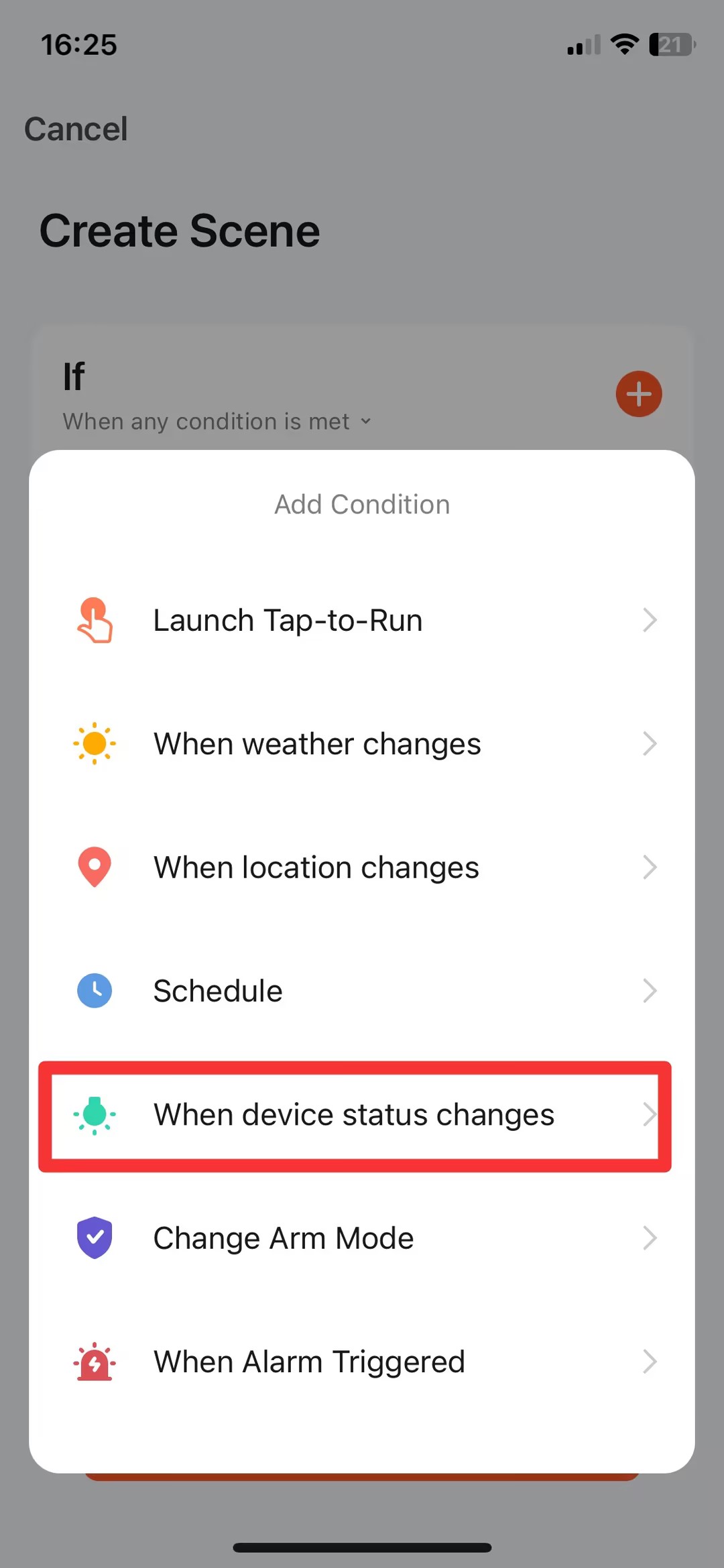Open Change Arm Mode condition

[362, 1238]
